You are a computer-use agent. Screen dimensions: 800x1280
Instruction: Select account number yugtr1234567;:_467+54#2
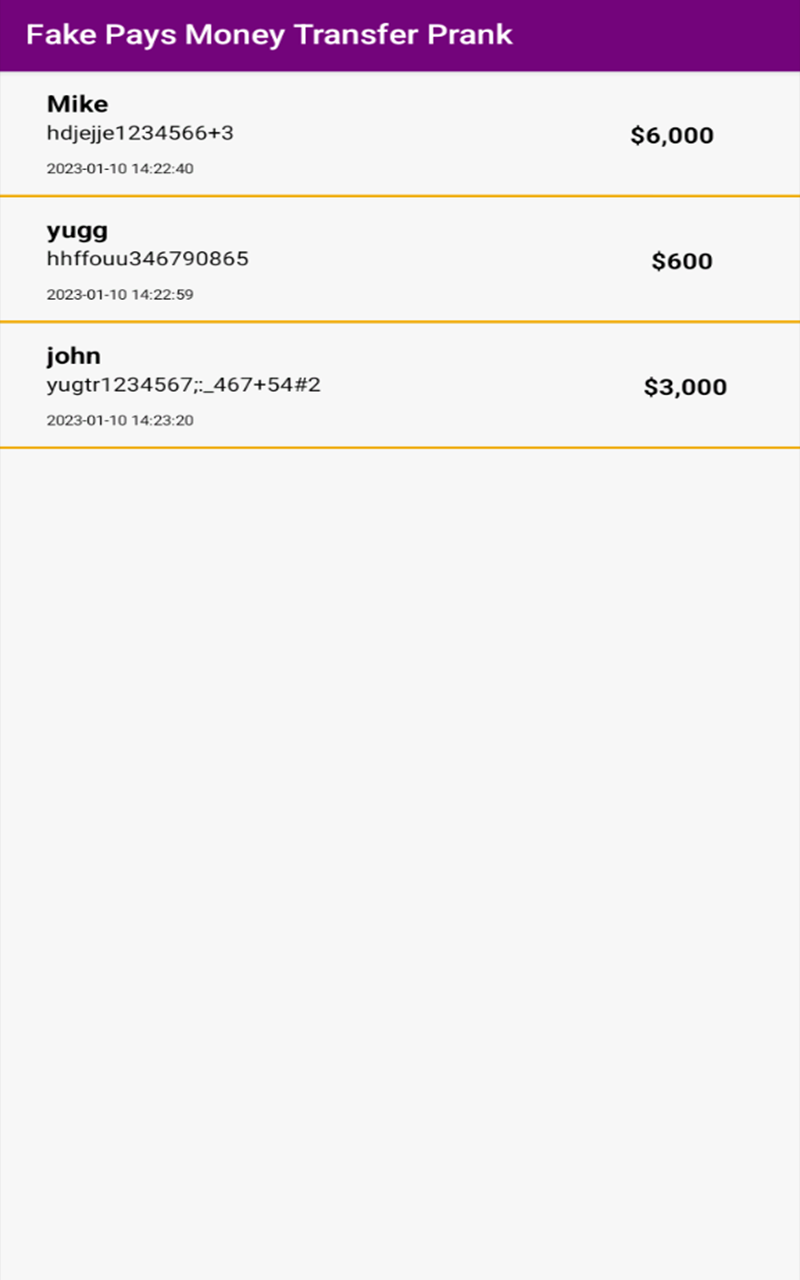click(x=184, y=384)
